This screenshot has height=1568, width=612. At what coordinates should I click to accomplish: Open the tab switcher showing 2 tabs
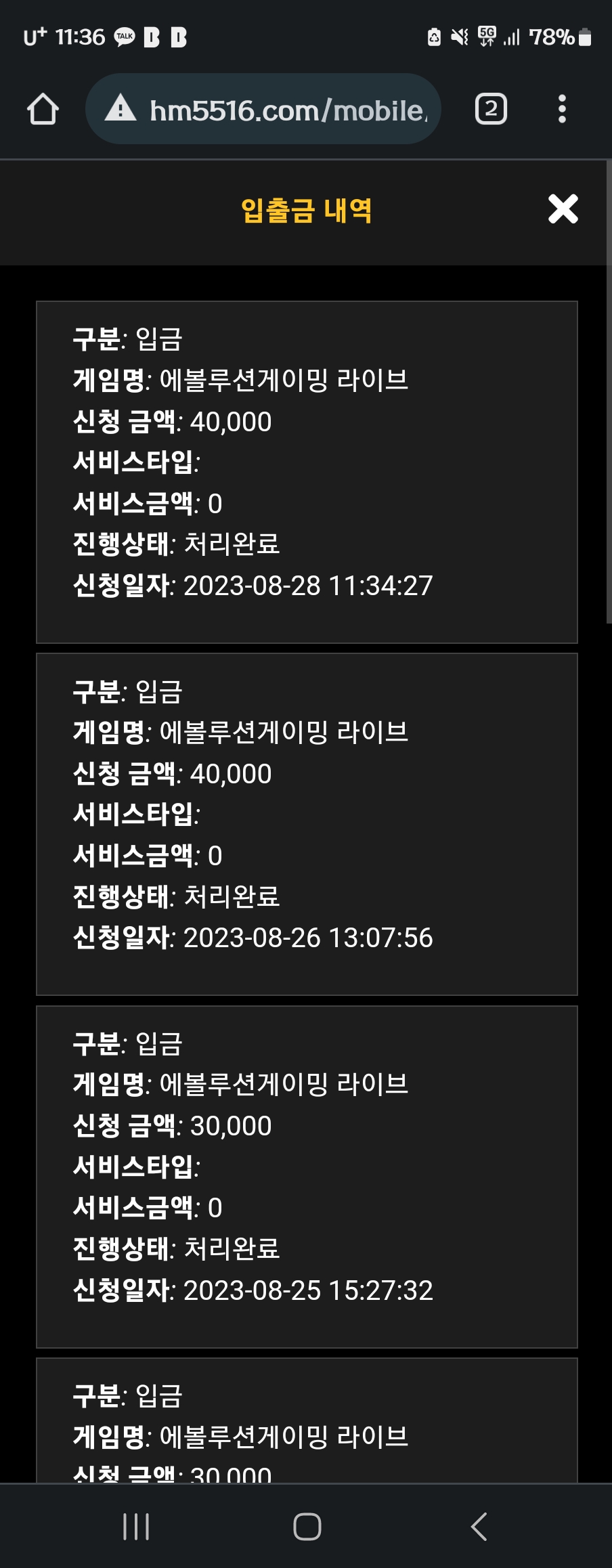[491, 109]
